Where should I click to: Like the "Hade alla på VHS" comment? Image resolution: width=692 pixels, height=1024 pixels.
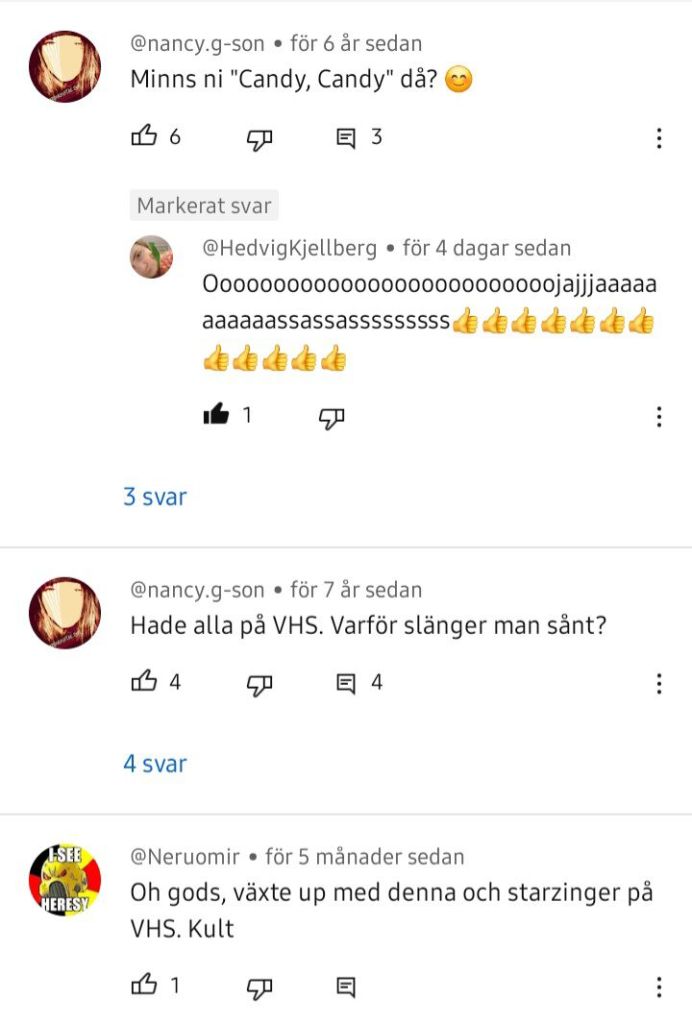click(x=145, y=683)
